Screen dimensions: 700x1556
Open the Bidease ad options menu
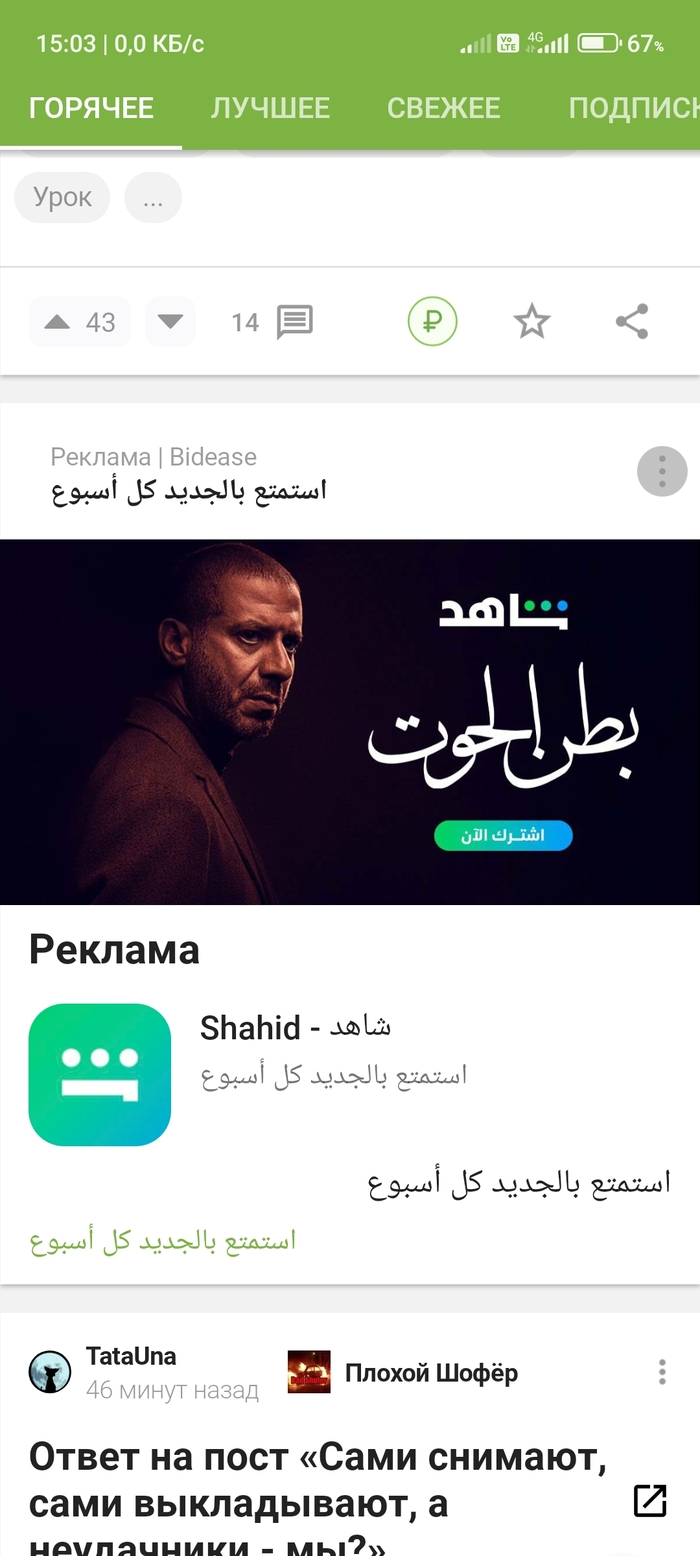661,471
